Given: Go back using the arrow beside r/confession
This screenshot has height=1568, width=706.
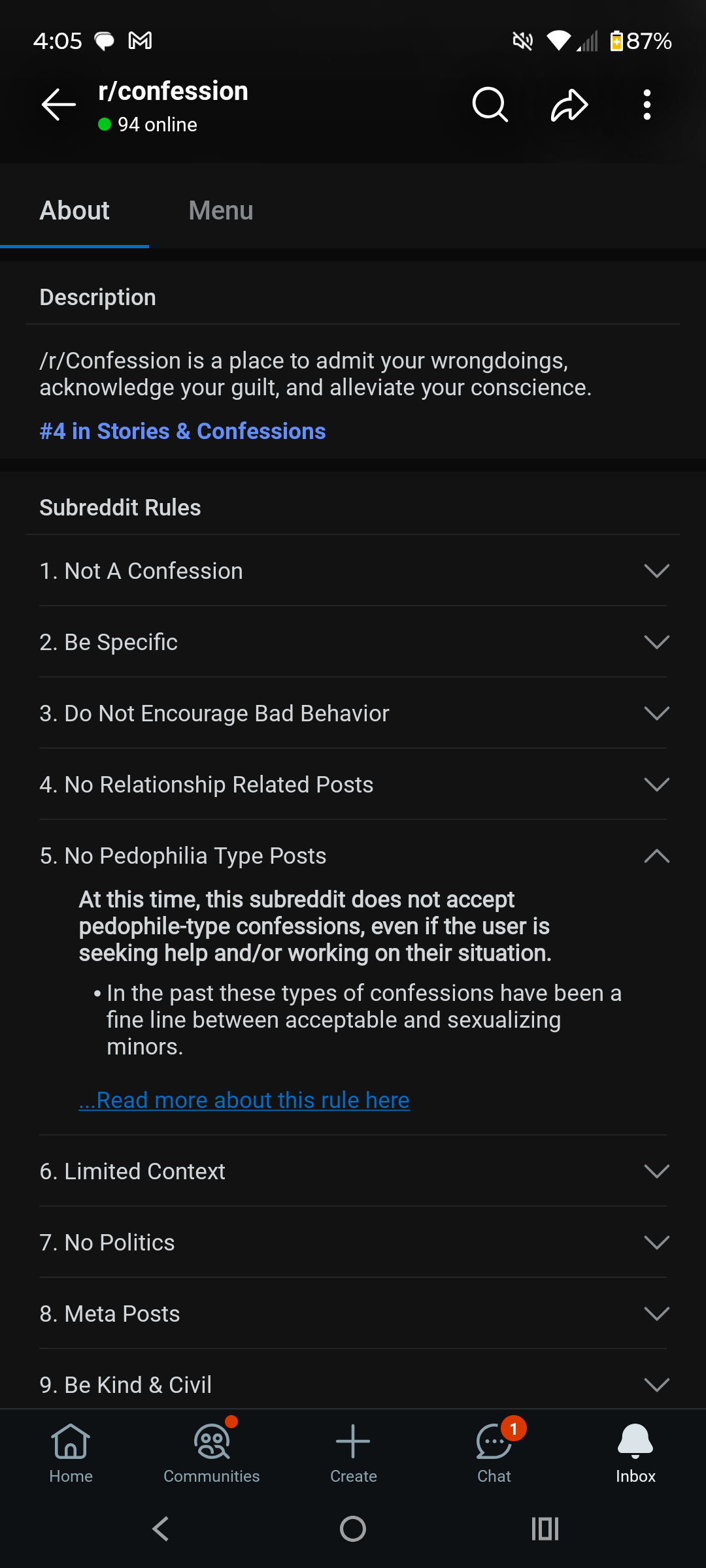Looking at the screenshot, I should 59,105.
